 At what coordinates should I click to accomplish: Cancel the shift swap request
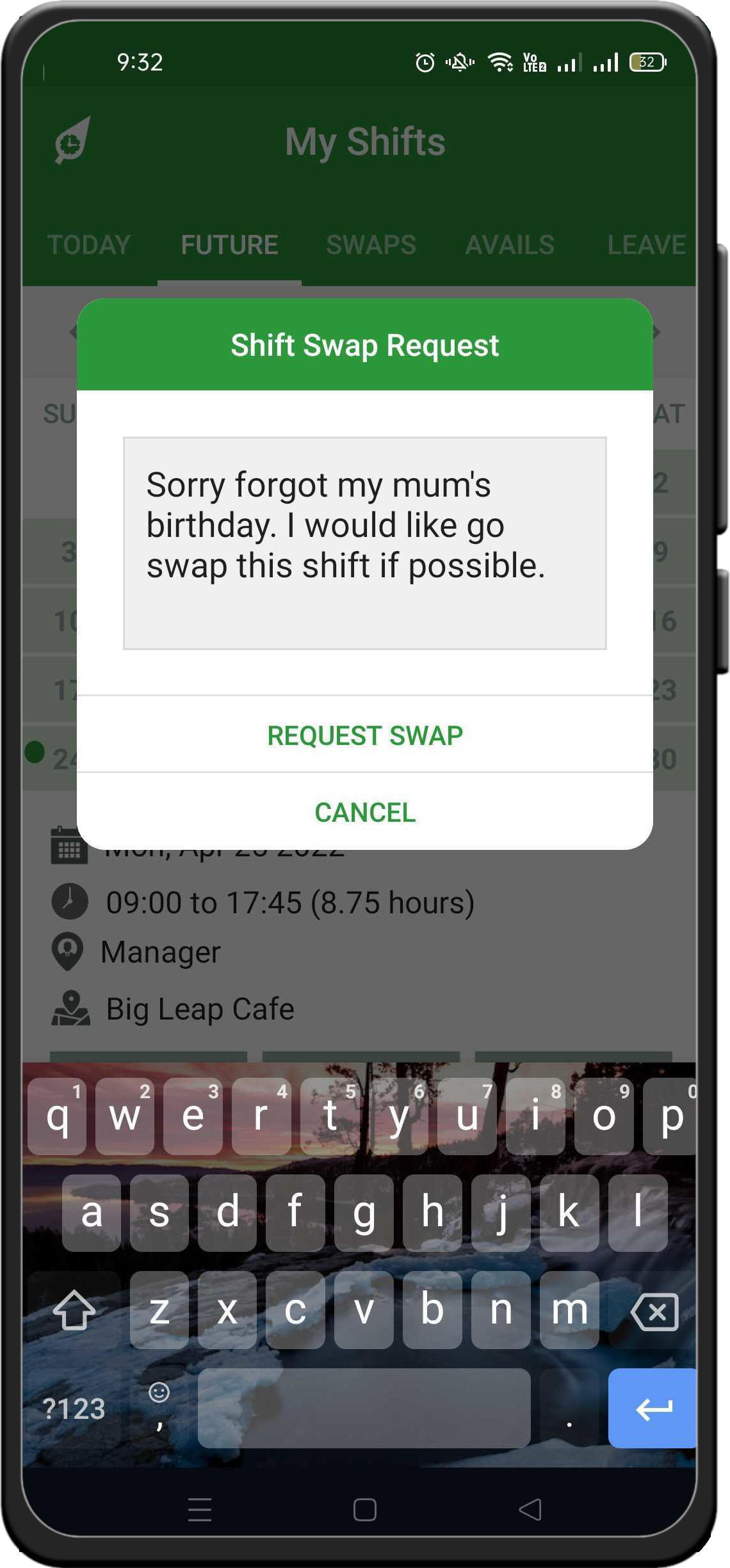click(x=365, y=812)
